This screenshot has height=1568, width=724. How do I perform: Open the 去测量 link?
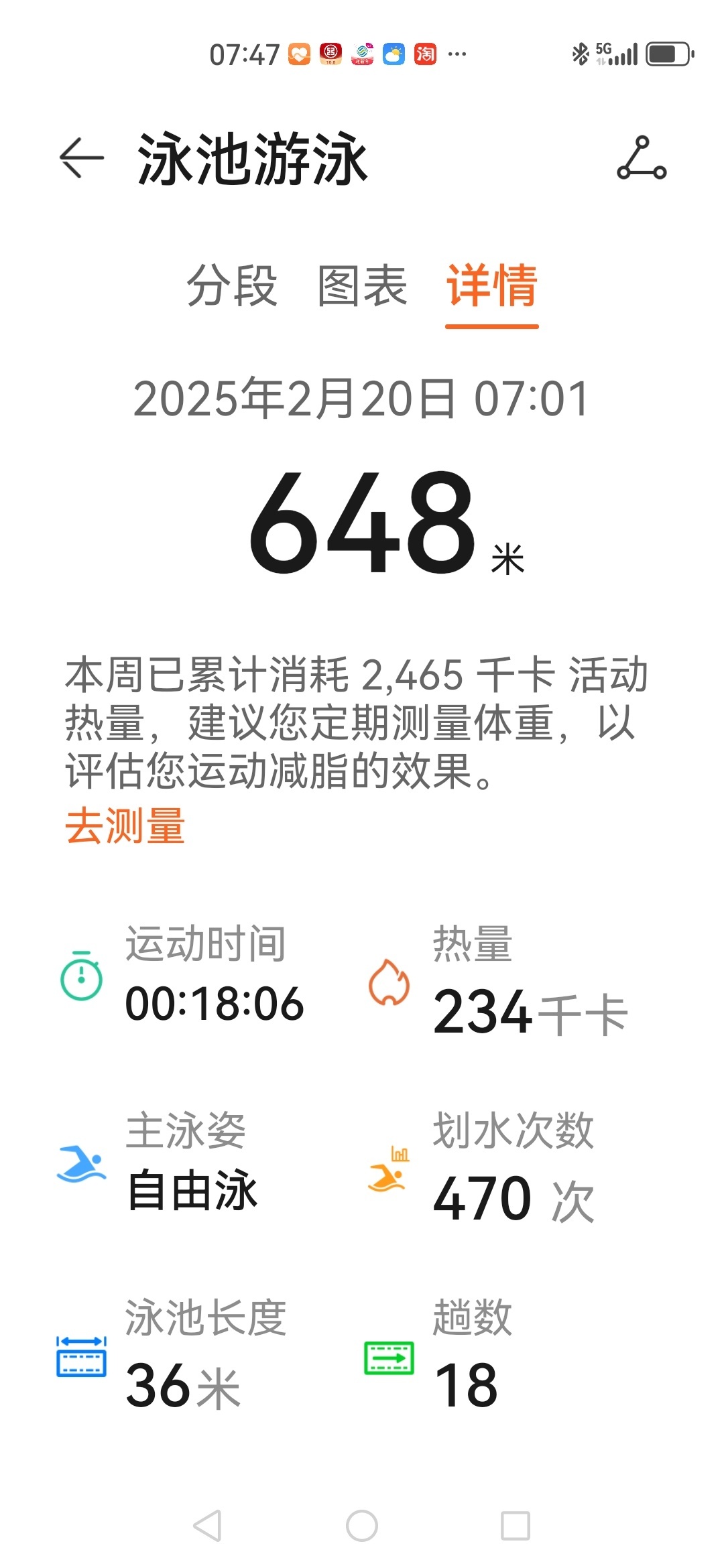tap(125, 826)
